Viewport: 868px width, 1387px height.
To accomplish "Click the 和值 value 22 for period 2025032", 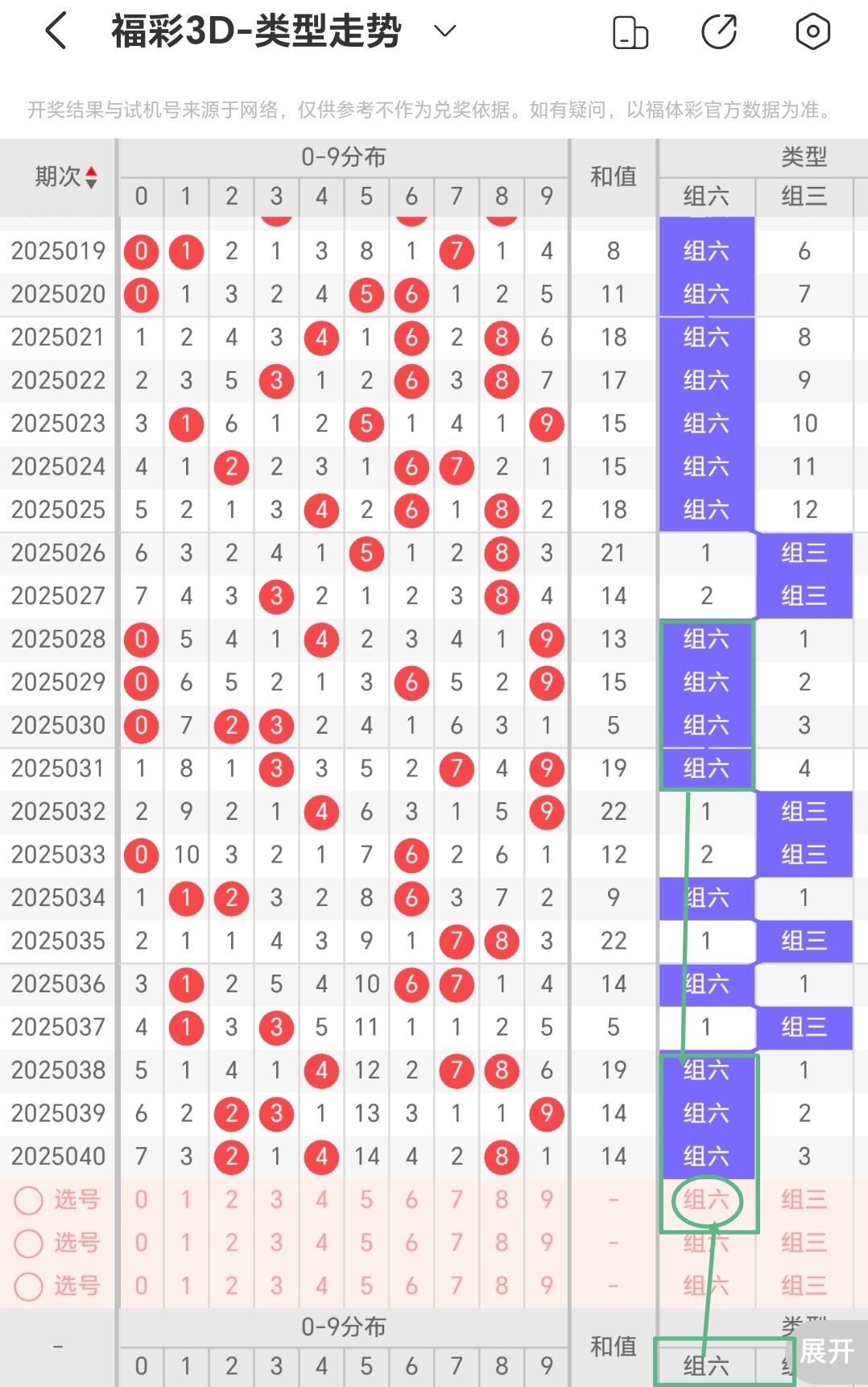I will click(614, 811).
